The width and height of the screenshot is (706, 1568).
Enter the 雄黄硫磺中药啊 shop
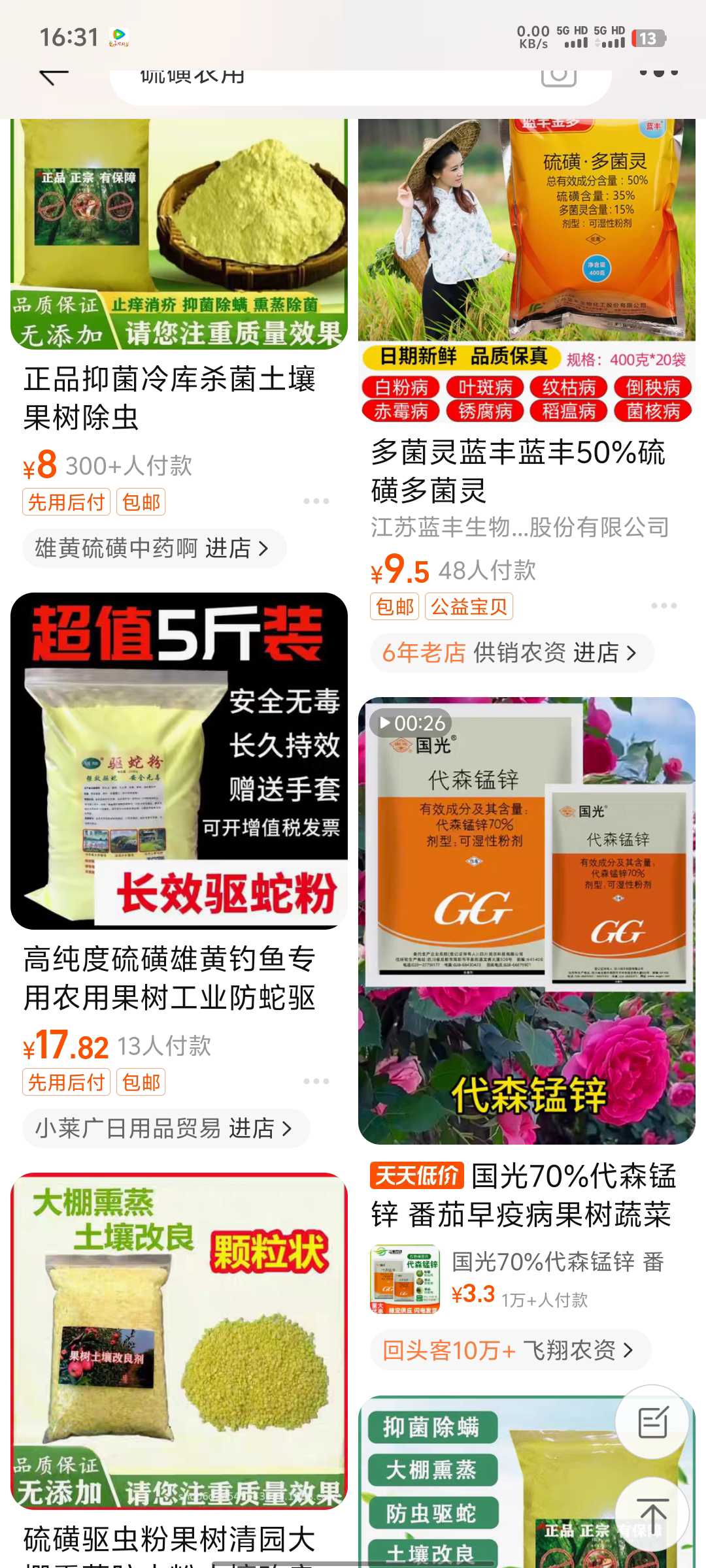point(154,548)
